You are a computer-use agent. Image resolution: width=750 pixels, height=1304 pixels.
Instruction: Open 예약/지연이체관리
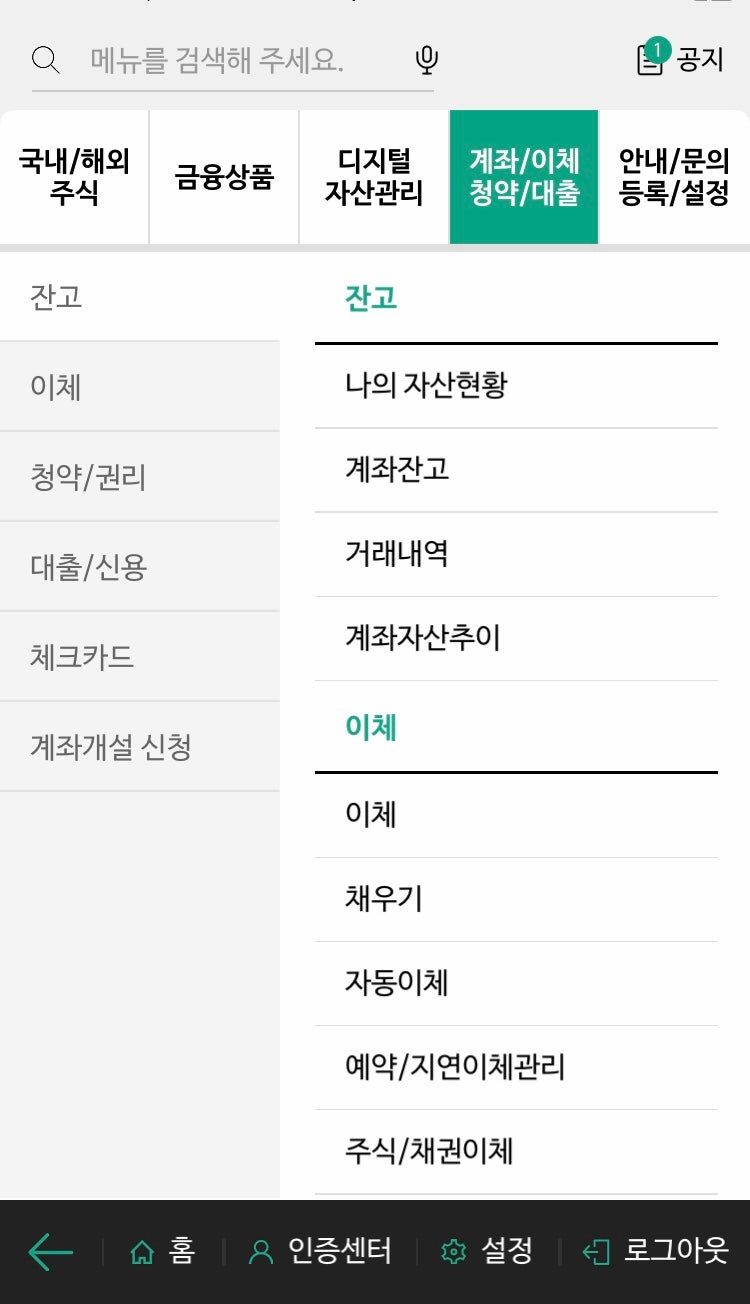(x=516, y=1067)
